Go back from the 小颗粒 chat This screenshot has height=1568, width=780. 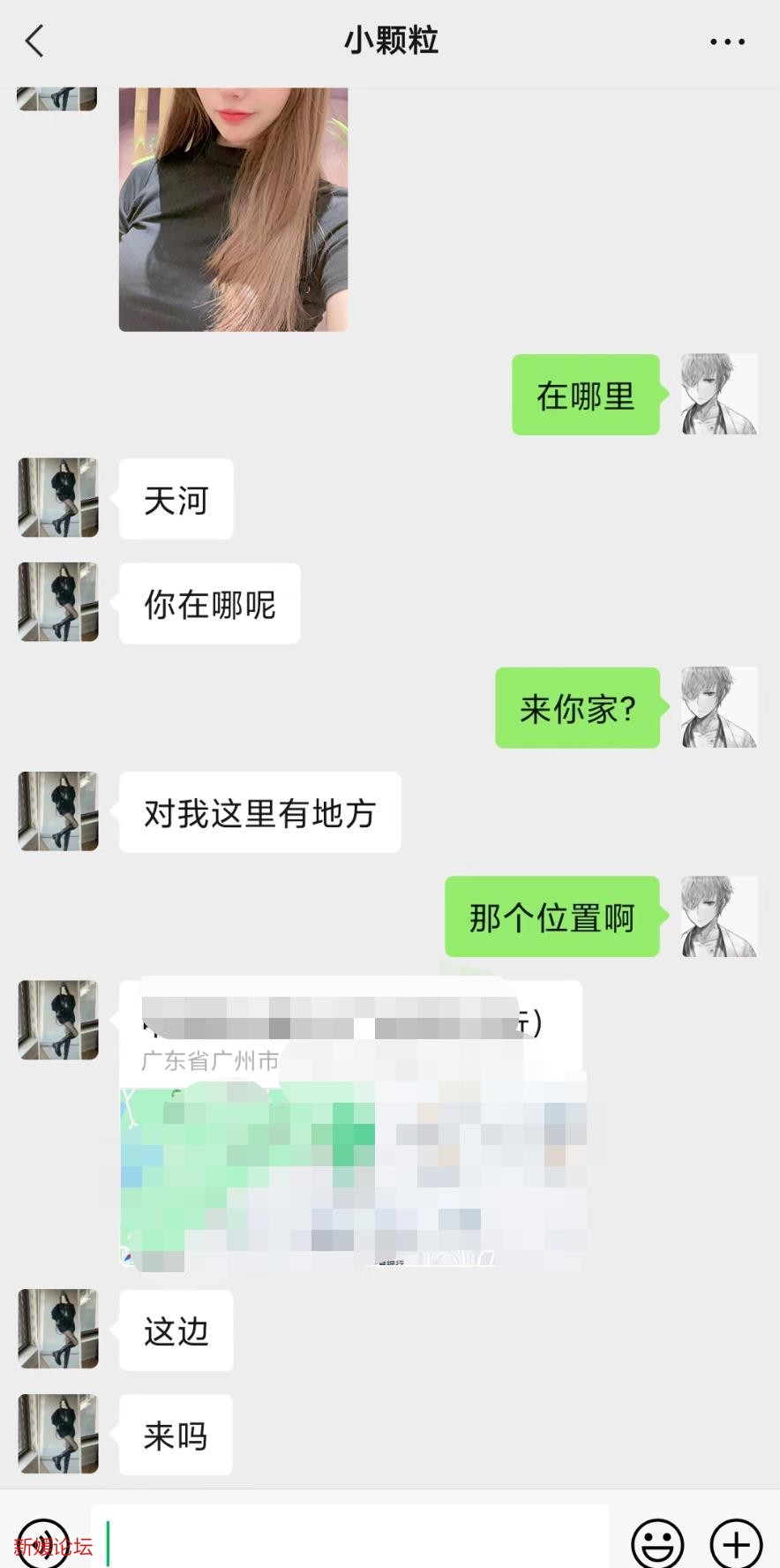(x=34, y=41)
